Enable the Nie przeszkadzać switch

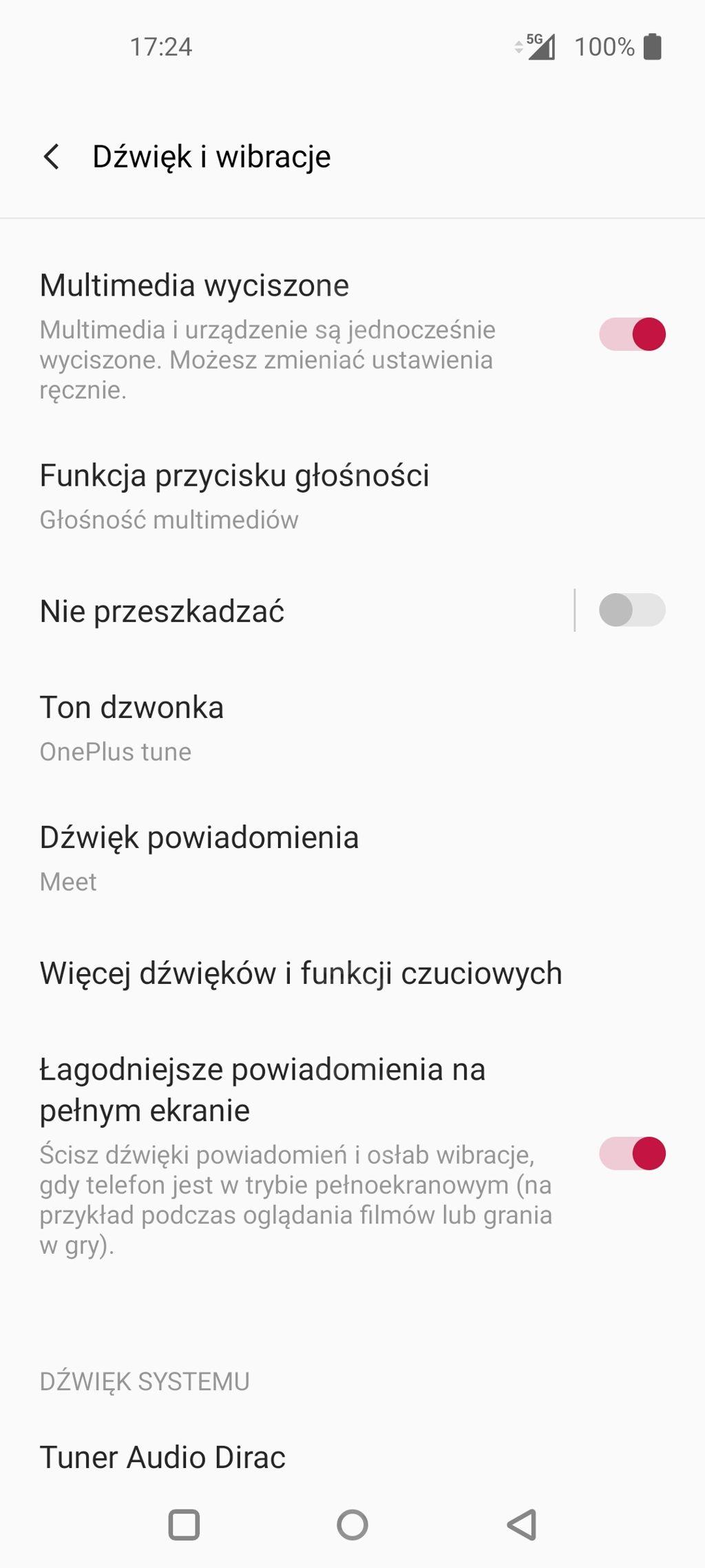632,610
